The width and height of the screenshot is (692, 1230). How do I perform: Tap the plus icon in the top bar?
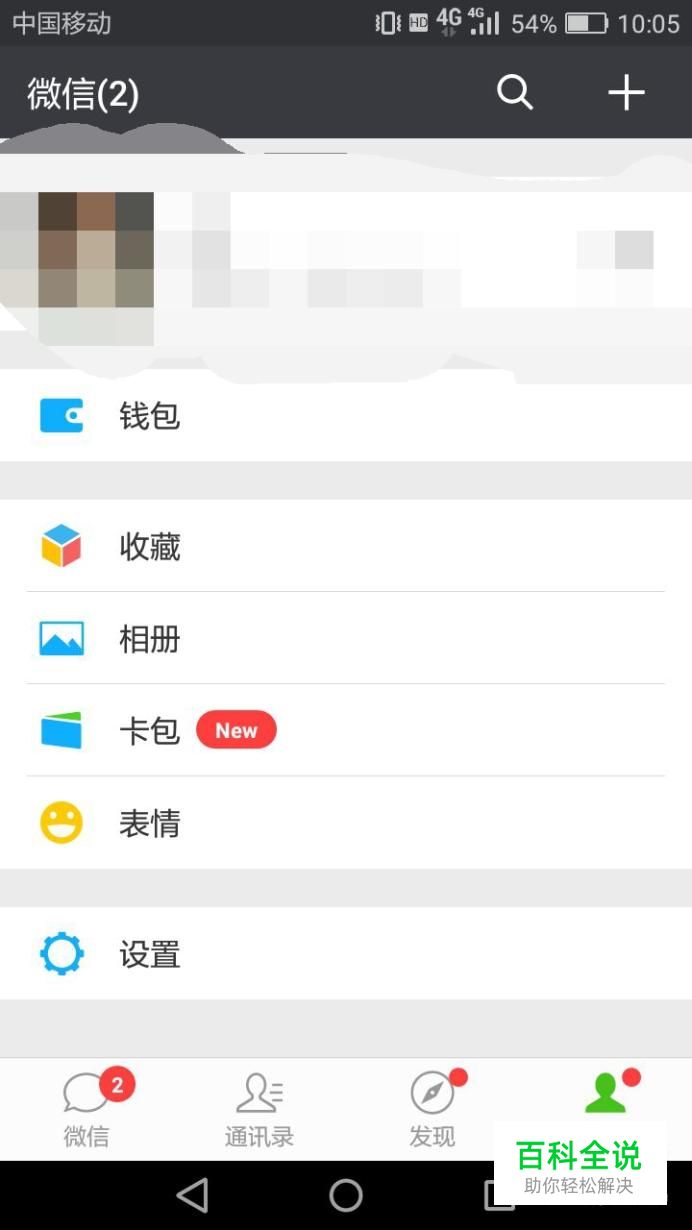pos(626,93)
